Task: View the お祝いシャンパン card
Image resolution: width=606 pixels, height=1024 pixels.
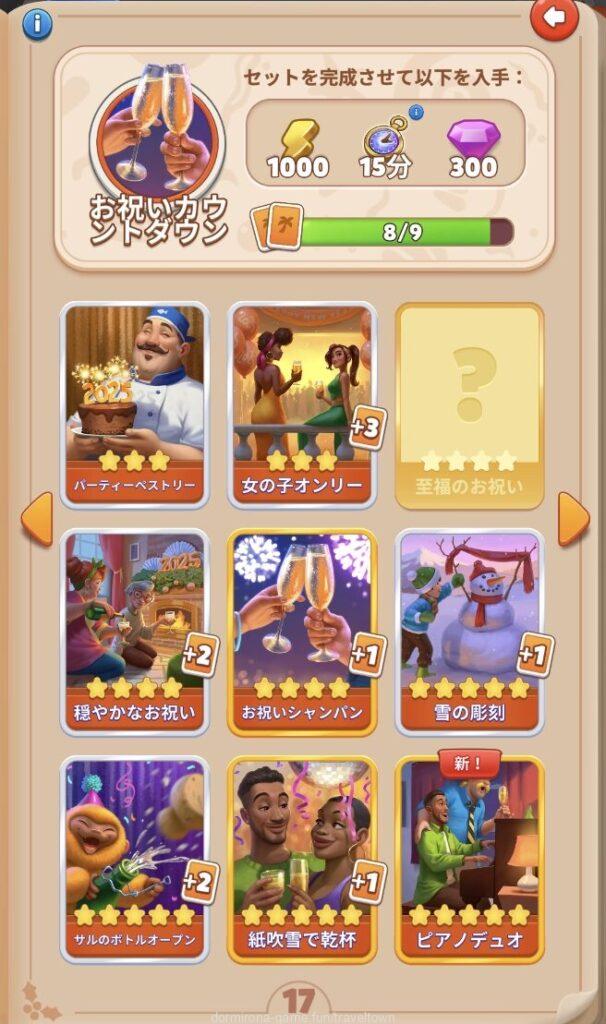Action: pyautogui.click(x=303, y=632)
